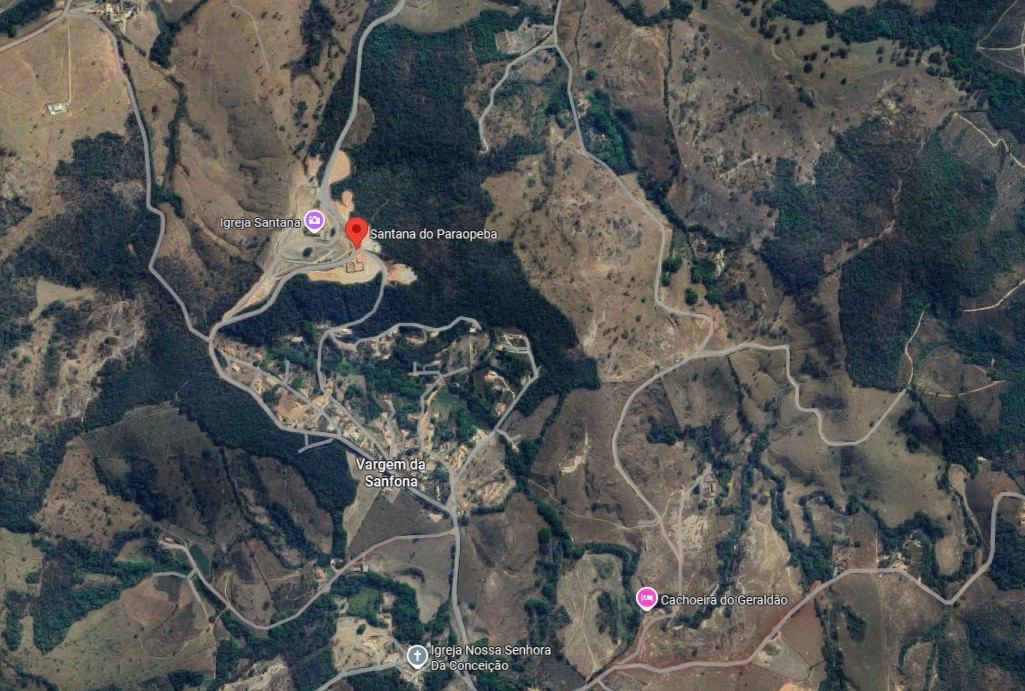Open Igreja Nossa Senhora Da Conceição marker
Viewport: 1025px width, 691px height.
click(417, 656)
